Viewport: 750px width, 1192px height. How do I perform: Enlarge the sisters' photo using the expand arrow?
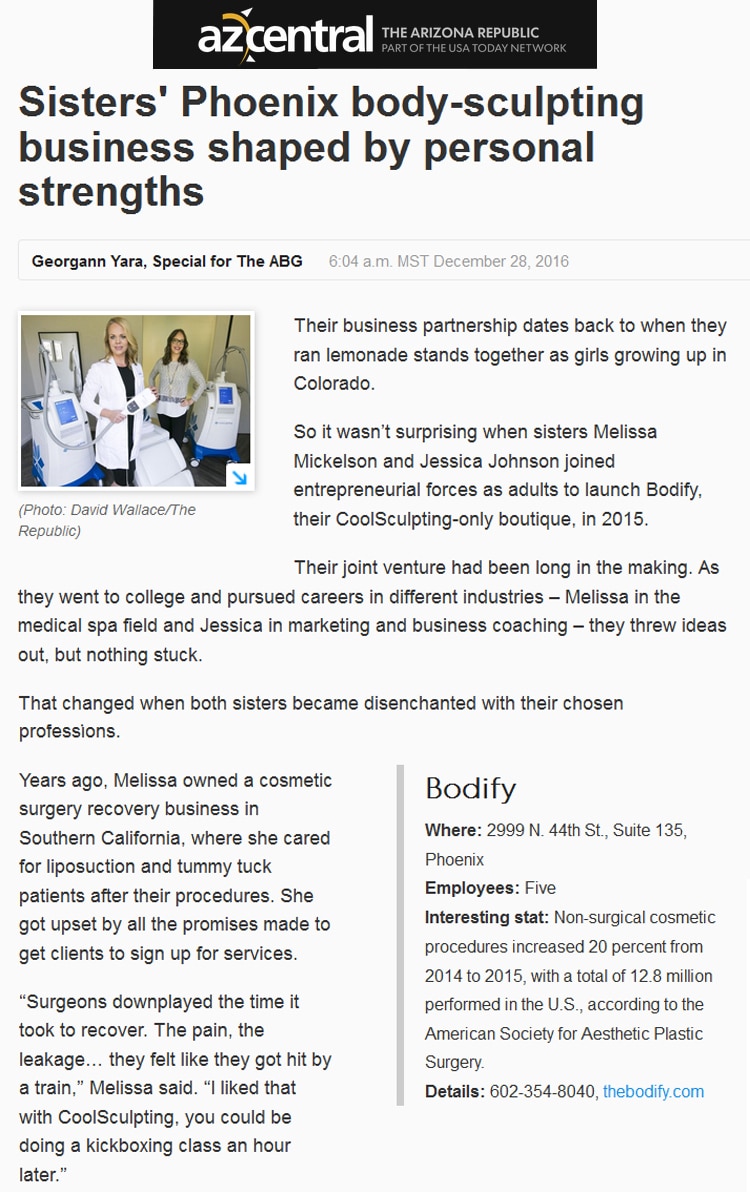click(x=239, y=476)
